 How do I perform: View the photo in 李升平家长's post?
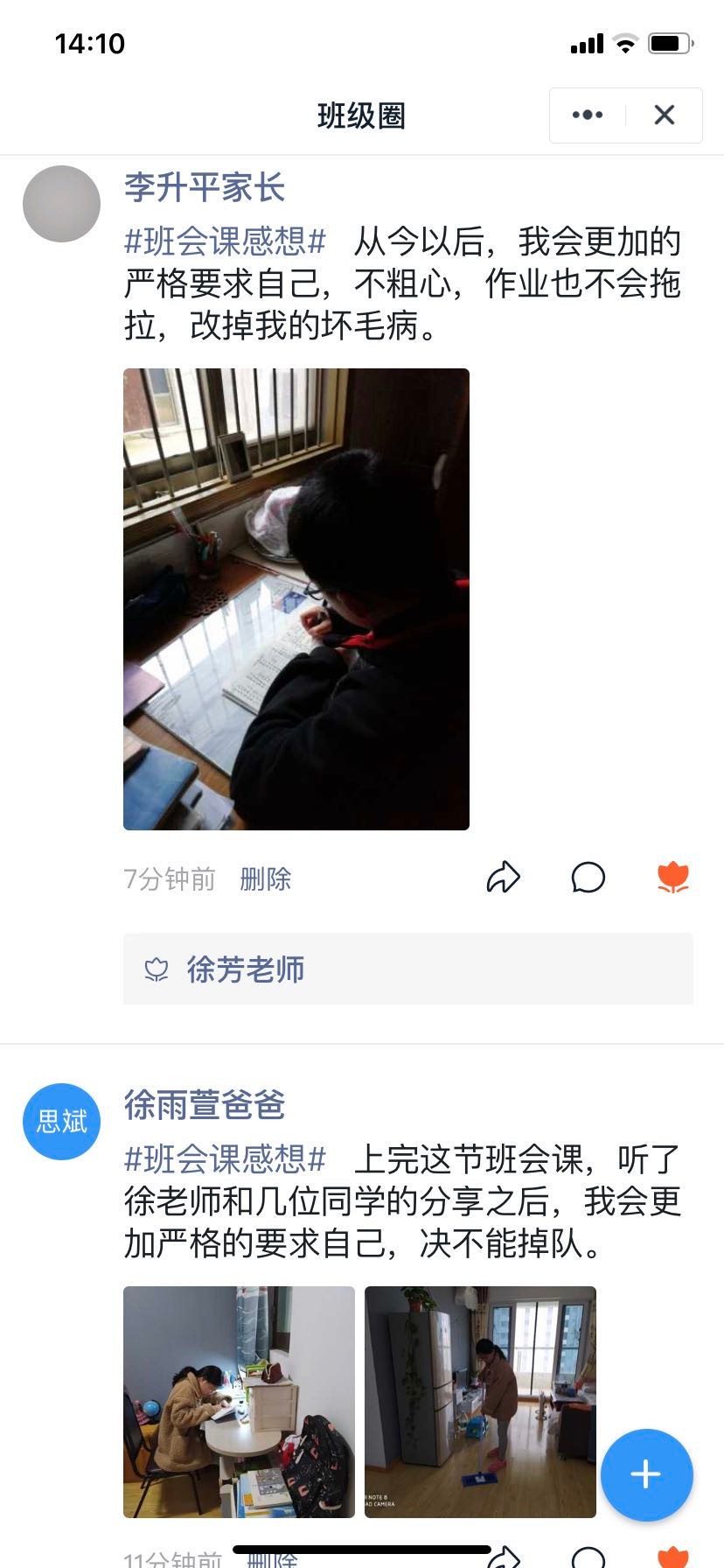[296, 598]
